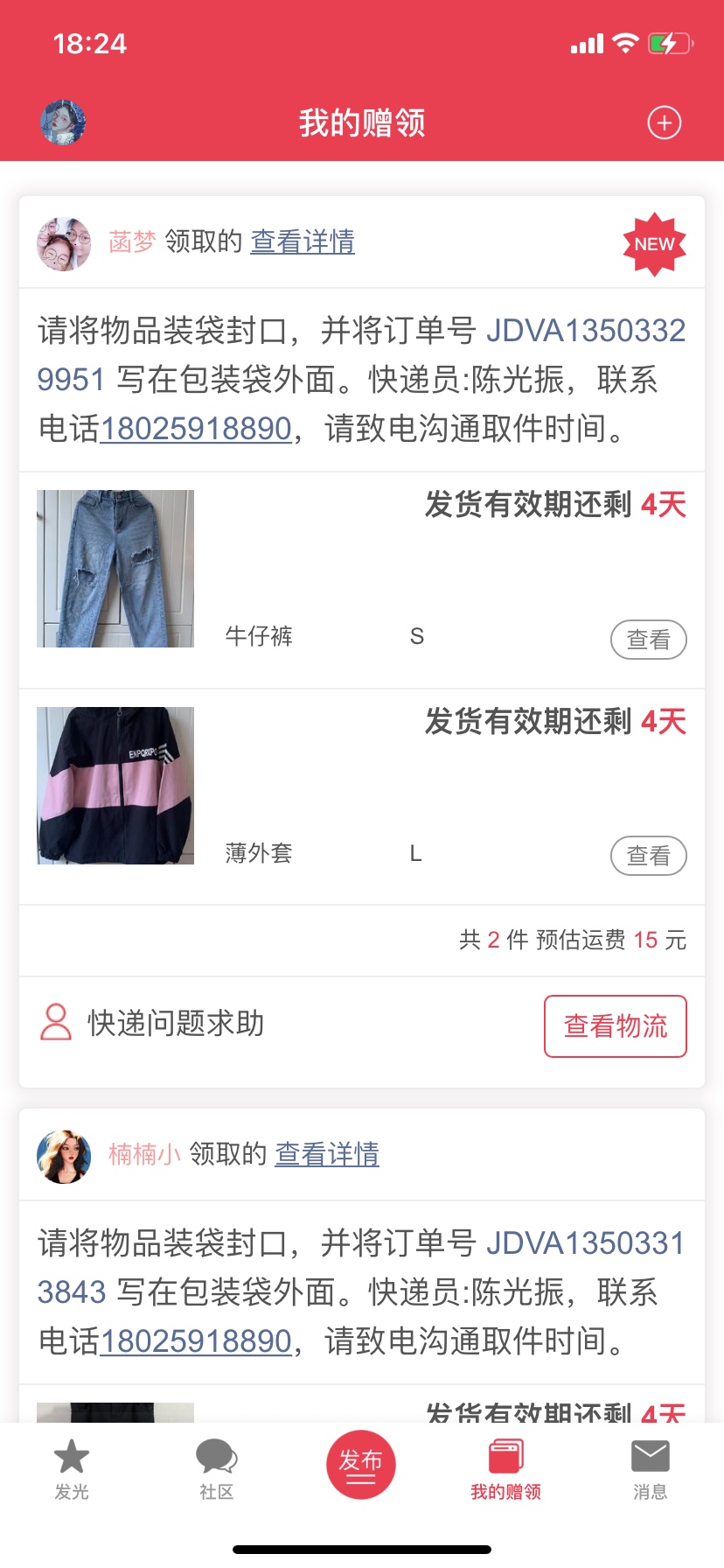The image size is (724, 1568).
Task: View the 薄外套 item with 查看
Action: [648, 856]
